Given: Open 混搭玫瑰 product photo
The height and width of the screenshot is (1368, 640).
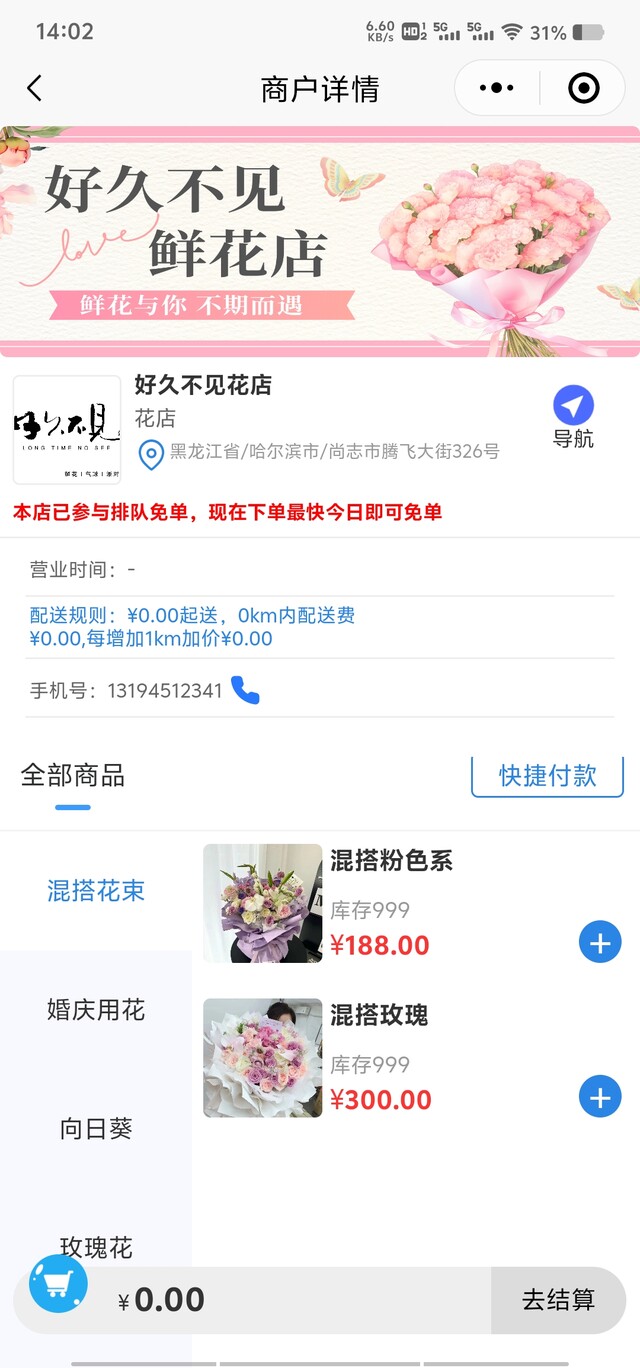Looking at the screenshot, I should click(x=262, y=1058).
